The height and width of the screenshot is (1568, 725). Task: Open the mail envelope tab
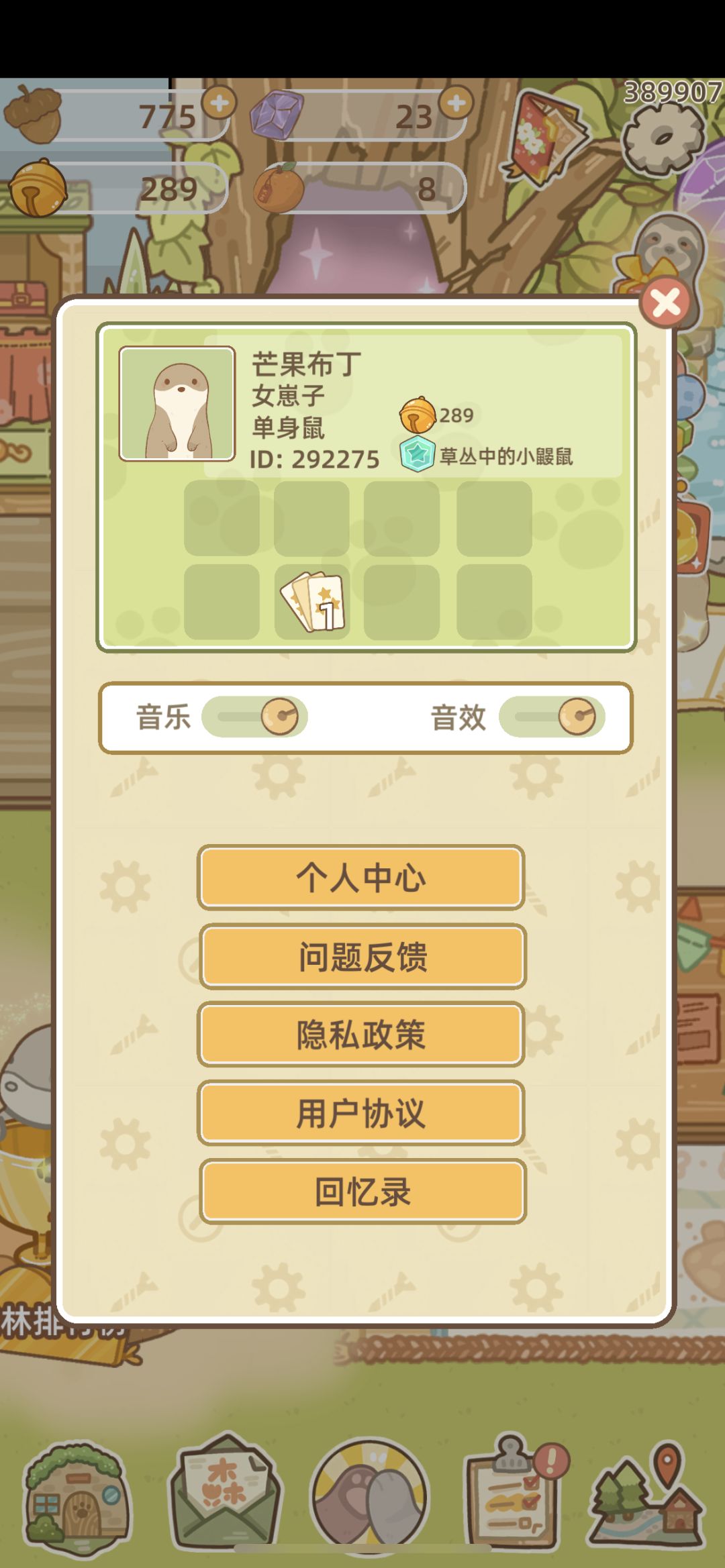(224, 1493)
